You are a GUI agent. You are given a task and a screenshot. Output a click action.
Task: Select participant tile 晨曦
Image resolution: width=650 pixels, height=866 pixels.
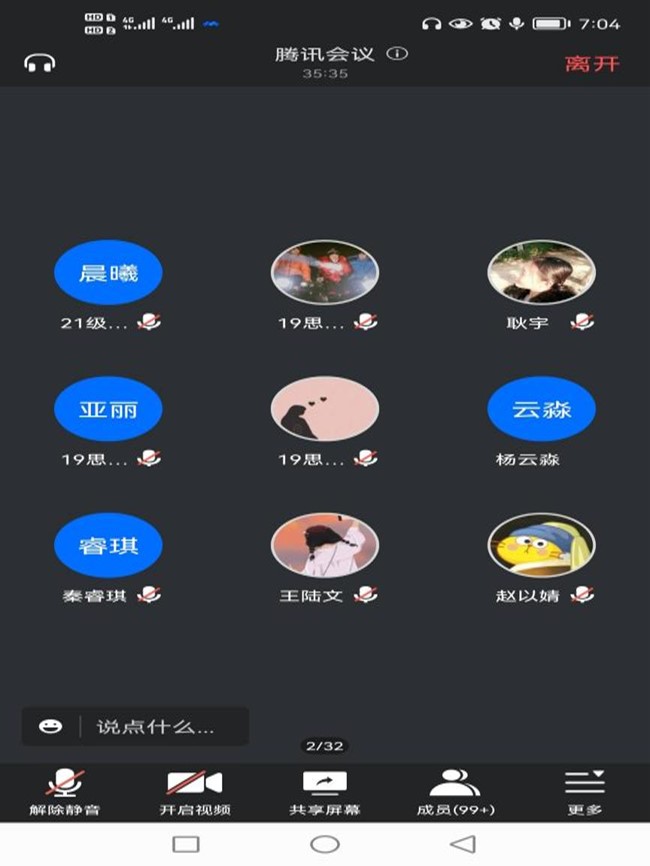[x=108, y=273]
